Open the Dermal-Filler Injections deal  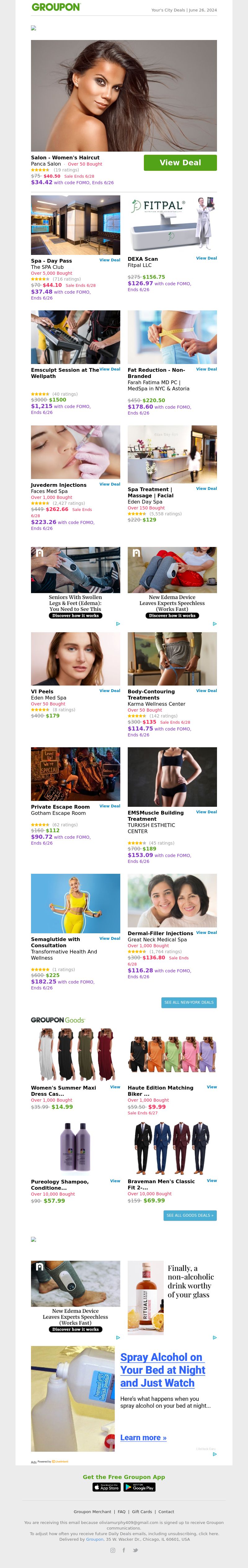(x=206, y=933)
